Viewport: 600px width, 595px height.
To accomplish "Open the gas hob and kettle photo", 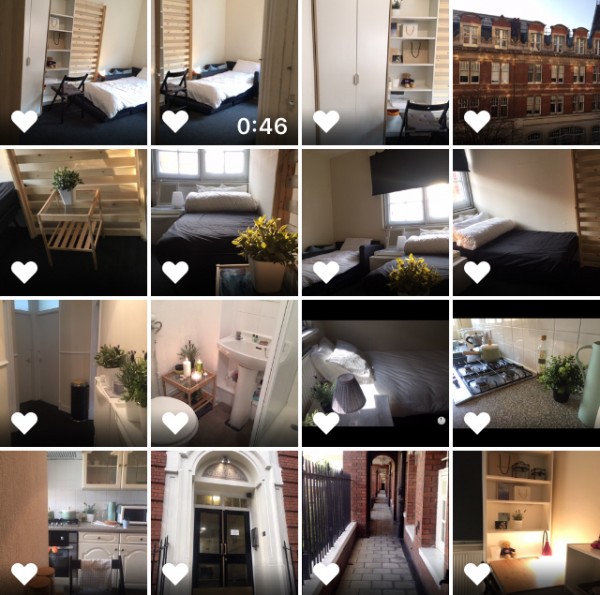I will (x=526, y=372).
